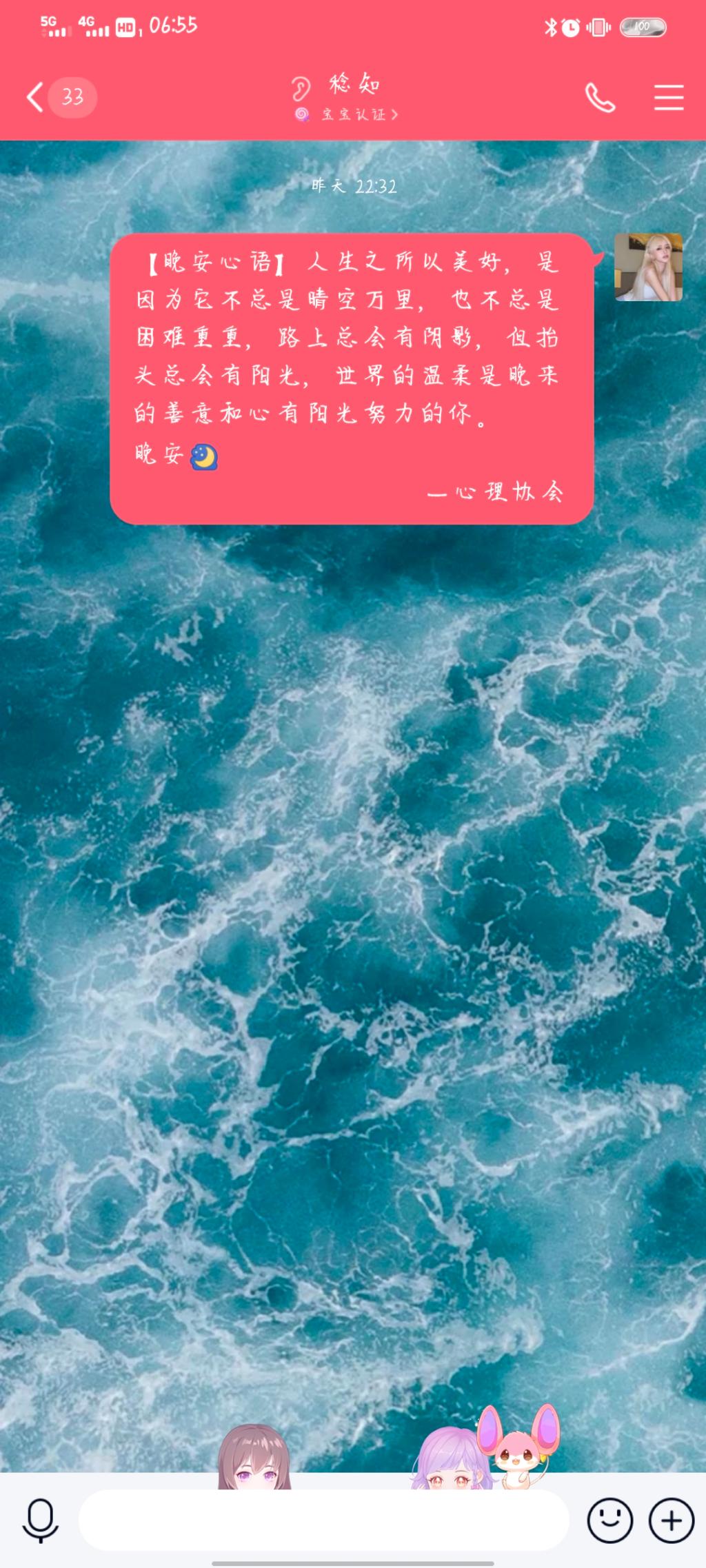Open the plus attachments panel
Viewport: 706px width, 1568px height.
671,1520
